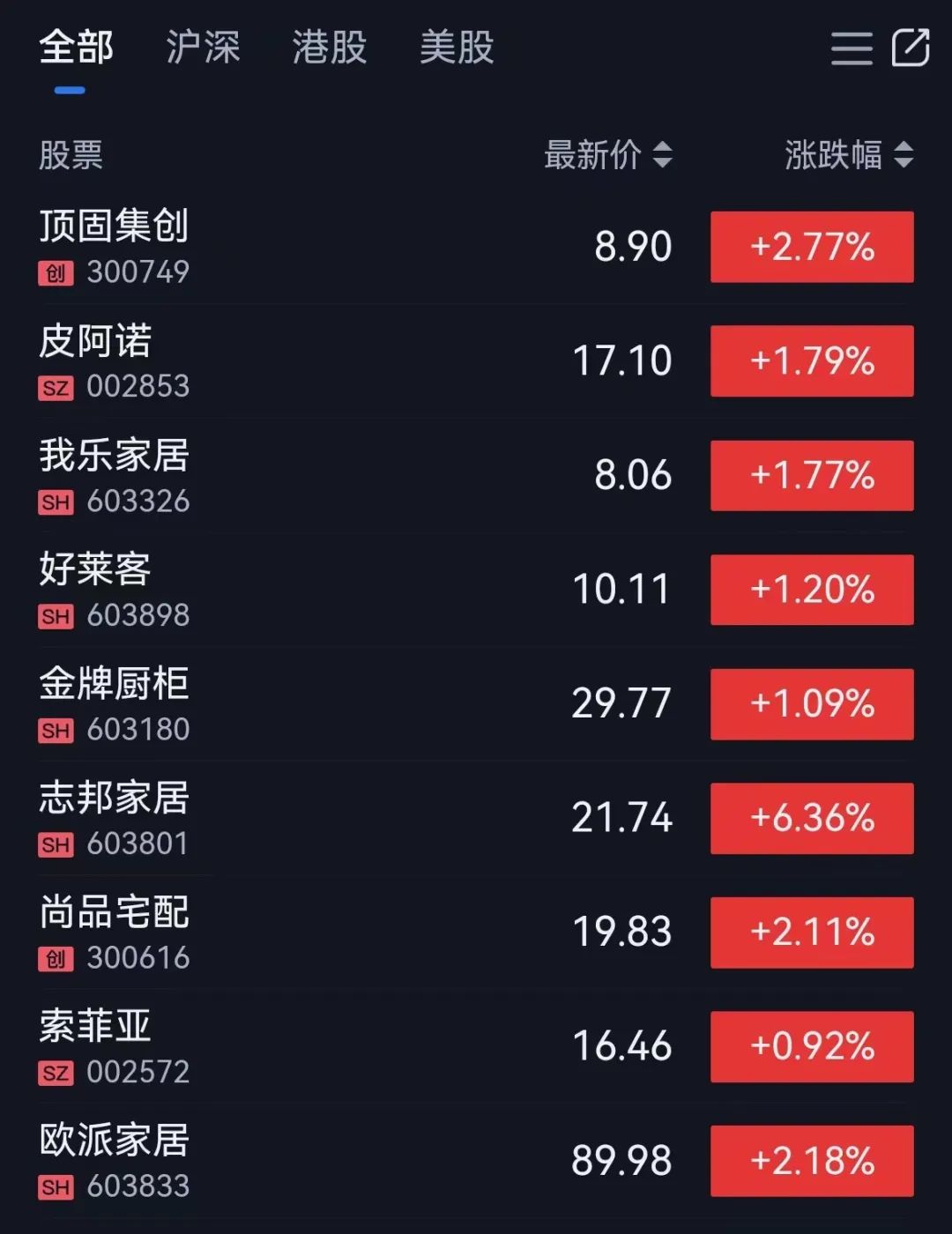
Task: Toggle sort order on 涨跌幅 column
Action: (846, 155)
